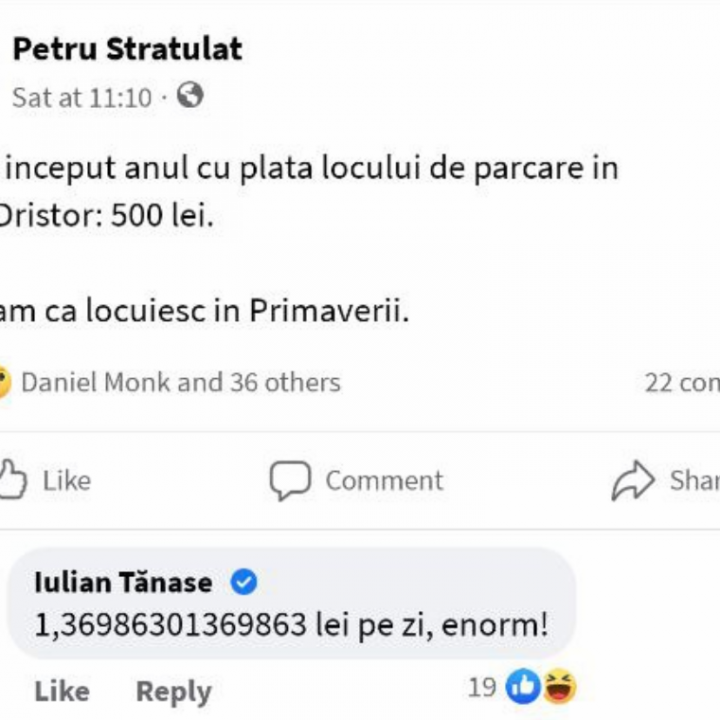Comment on the post

pyautogui.click(x=357, y=481)
